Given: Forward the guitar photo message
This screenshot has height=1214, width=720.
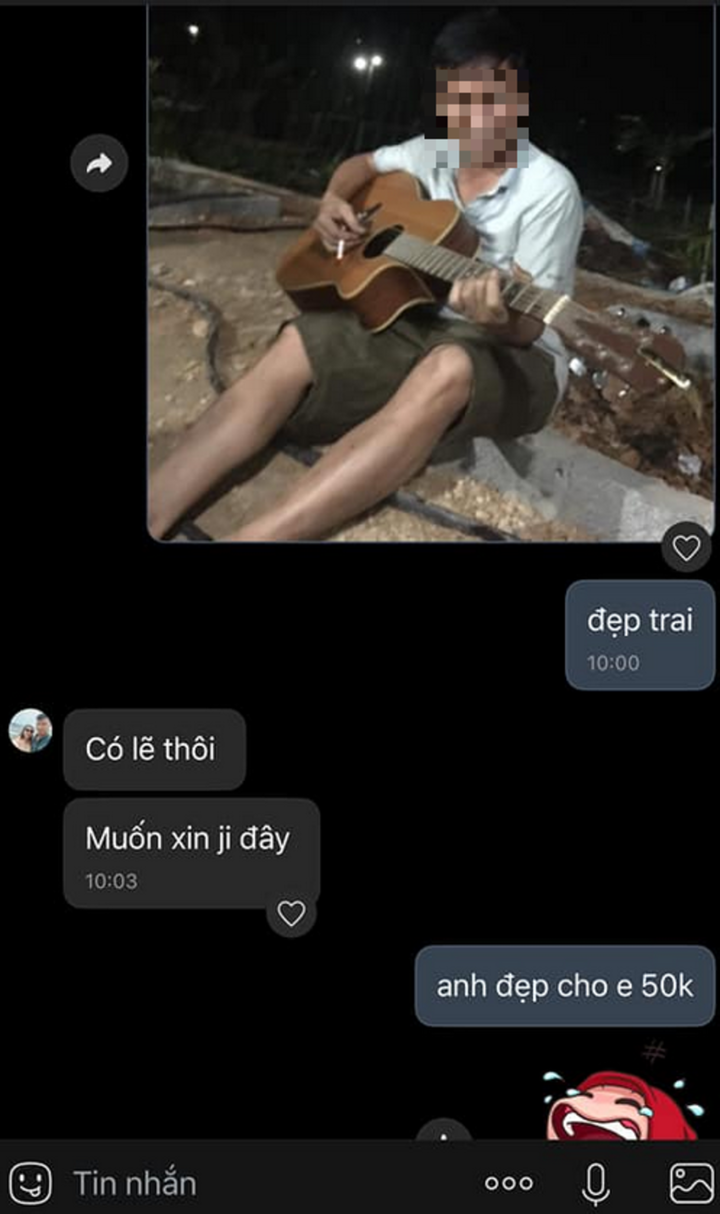Looking at the screenshot, I should click(x=99, y=165).
